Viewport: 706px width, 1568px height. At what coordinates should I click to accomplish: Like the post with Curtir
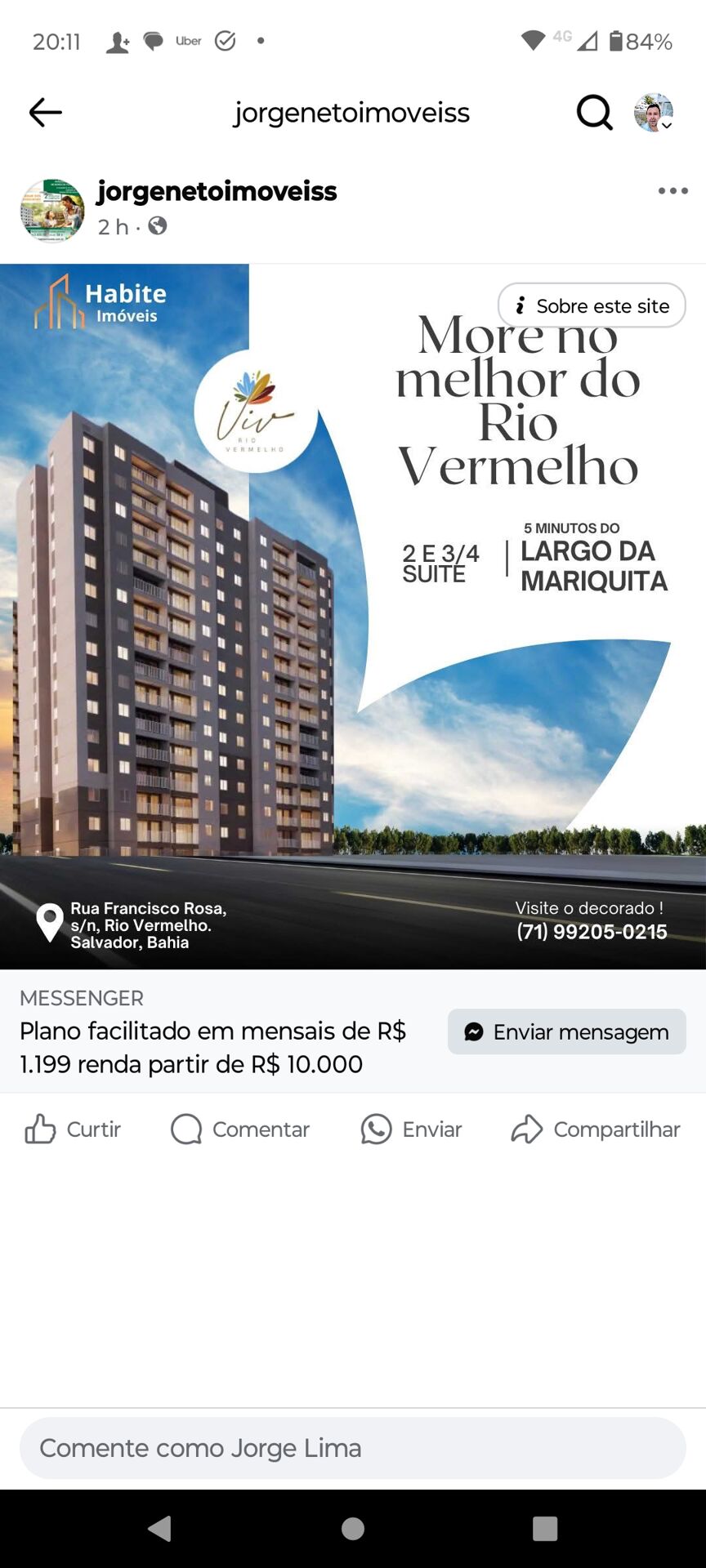pyautogui.click(x=73, y=1129)
